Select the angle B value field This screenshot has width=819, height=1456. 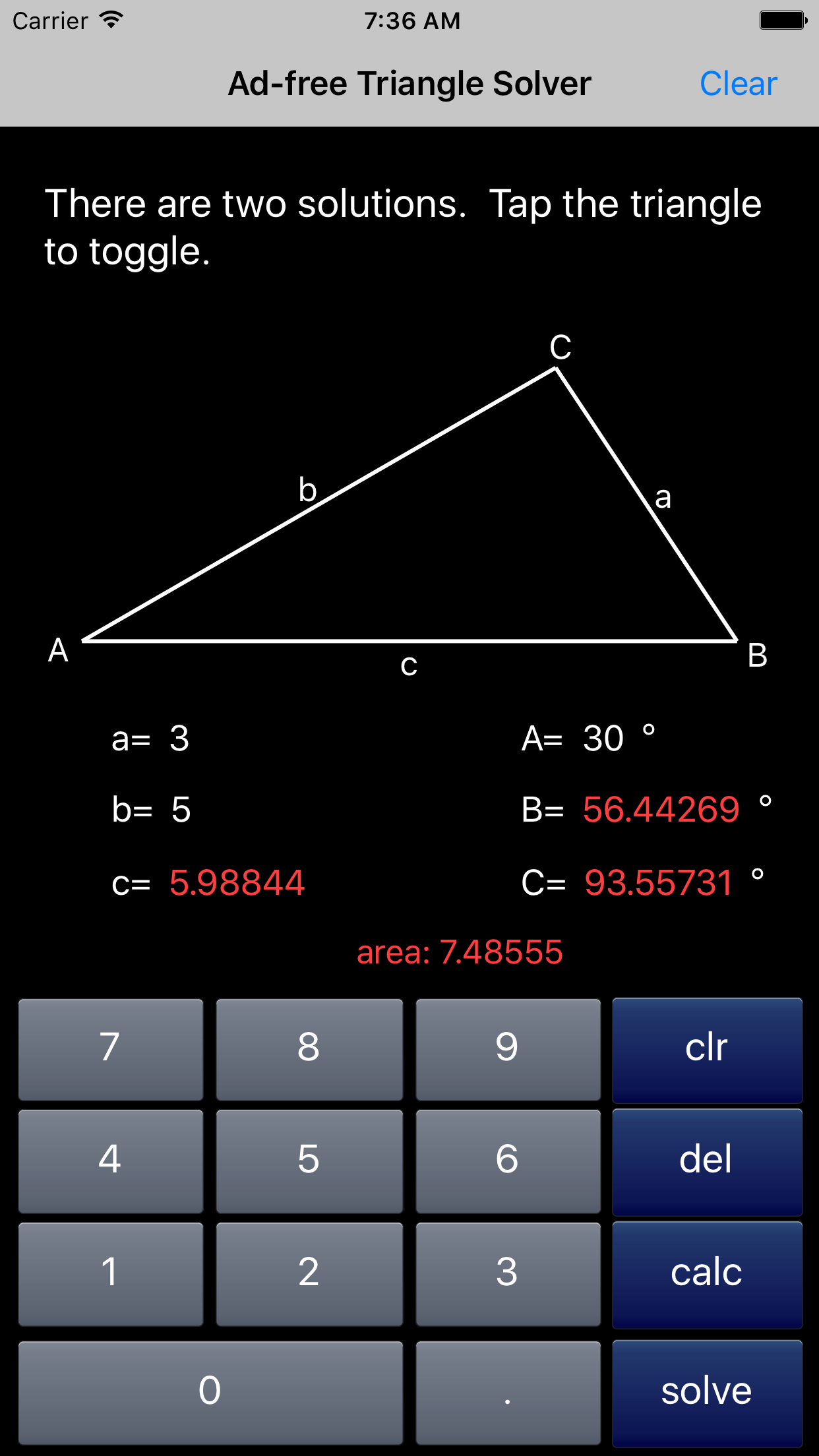(x=661, y=810)
